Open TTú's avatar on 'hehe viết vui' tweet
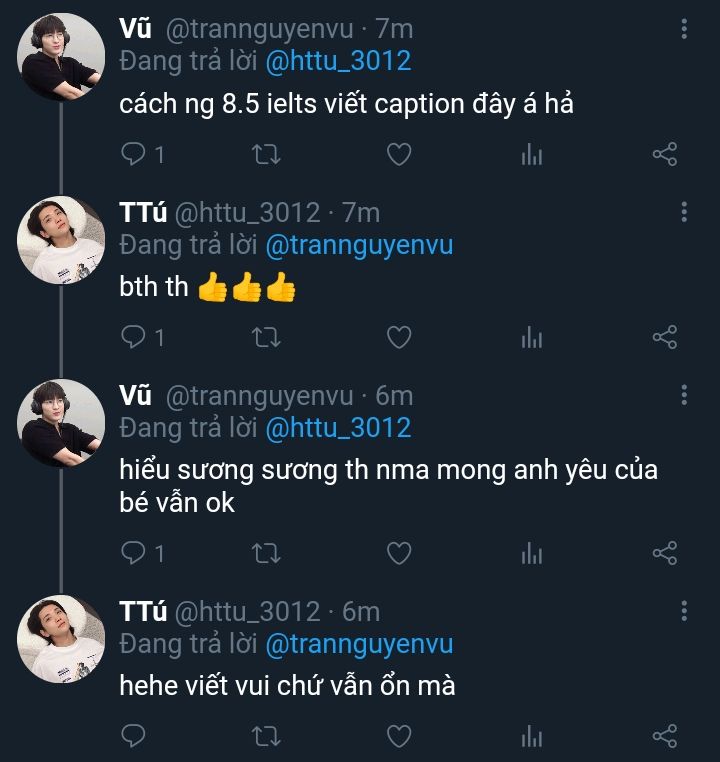720x762 pixels. [62, 639]
